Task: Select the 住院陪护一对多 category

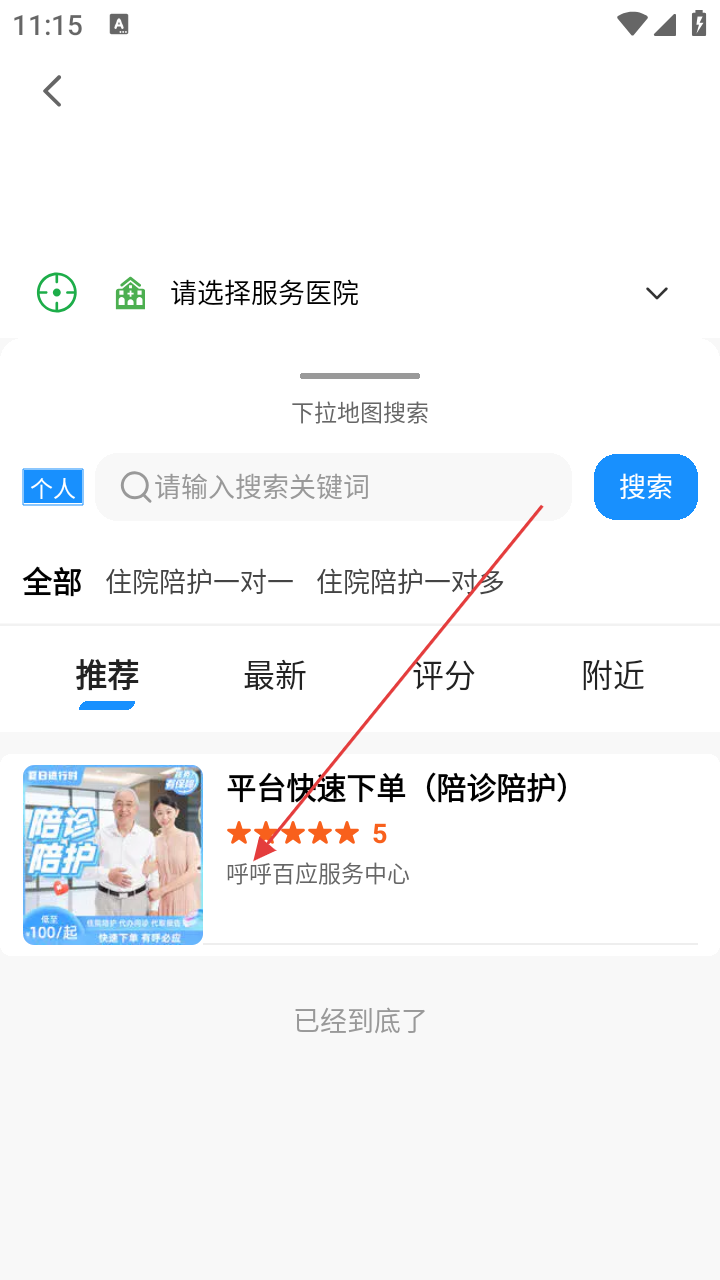Action: tap(410, 581)
